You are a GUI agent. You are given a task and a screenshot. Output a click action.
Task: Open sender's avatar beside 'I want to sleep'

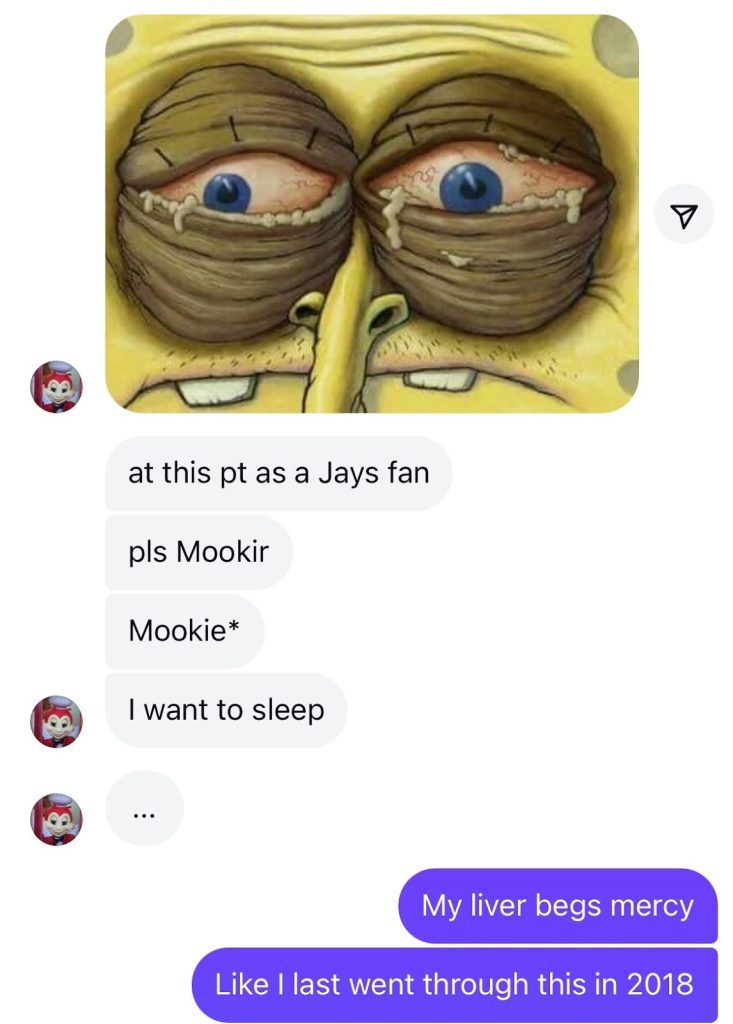coord(57,721)
